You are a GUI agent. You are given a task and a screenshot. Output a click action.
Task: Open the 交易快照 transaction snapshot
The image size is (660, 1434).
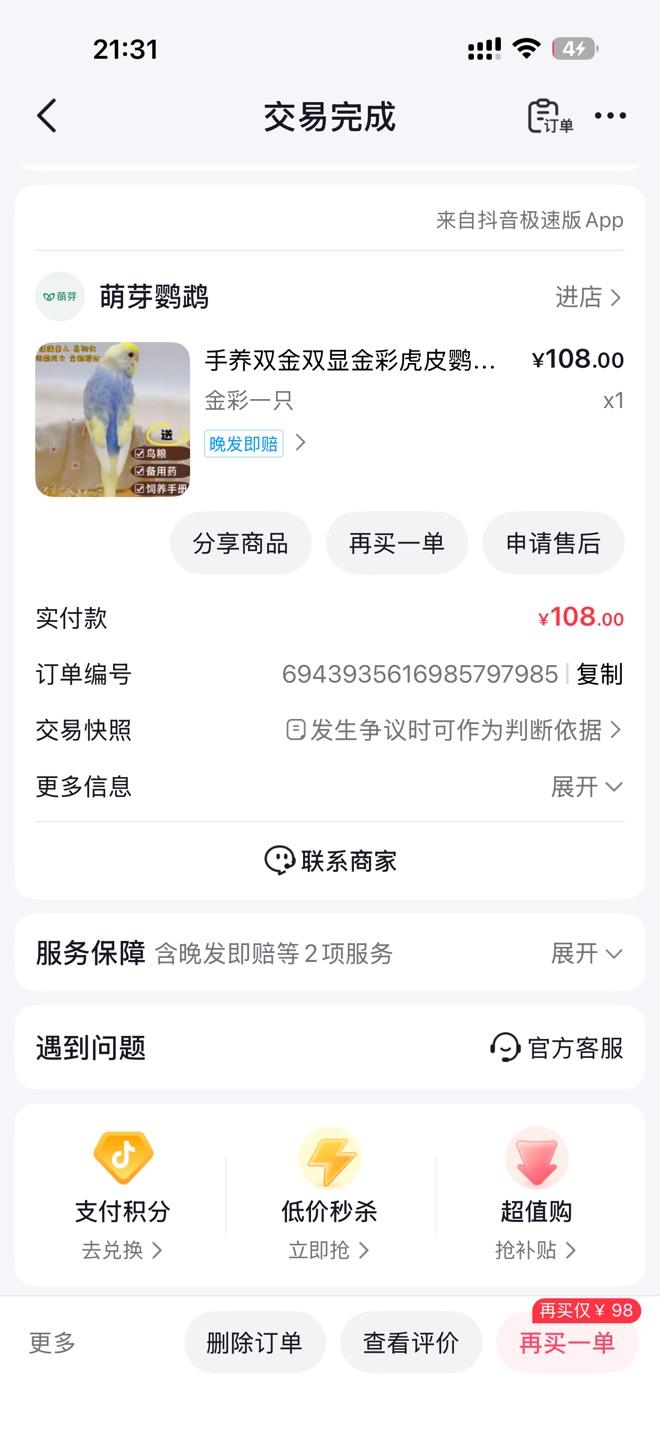click(x=455, y=730)
